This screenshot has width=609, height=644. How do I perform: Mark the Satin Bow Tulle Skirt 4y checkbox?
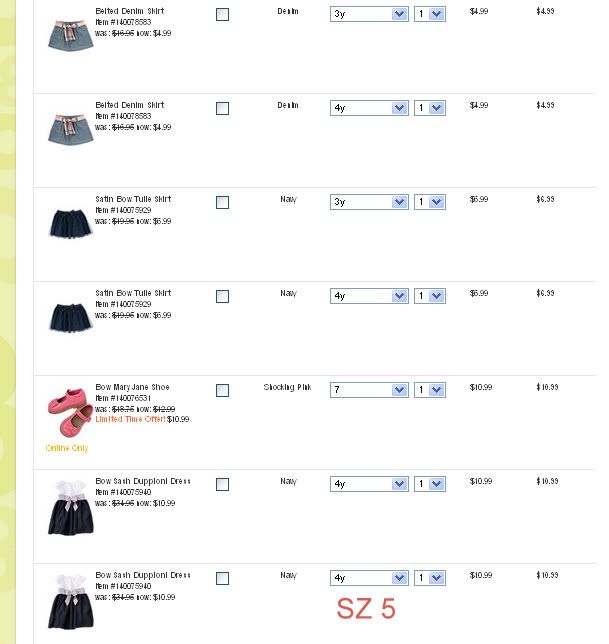tap(222, 297)
